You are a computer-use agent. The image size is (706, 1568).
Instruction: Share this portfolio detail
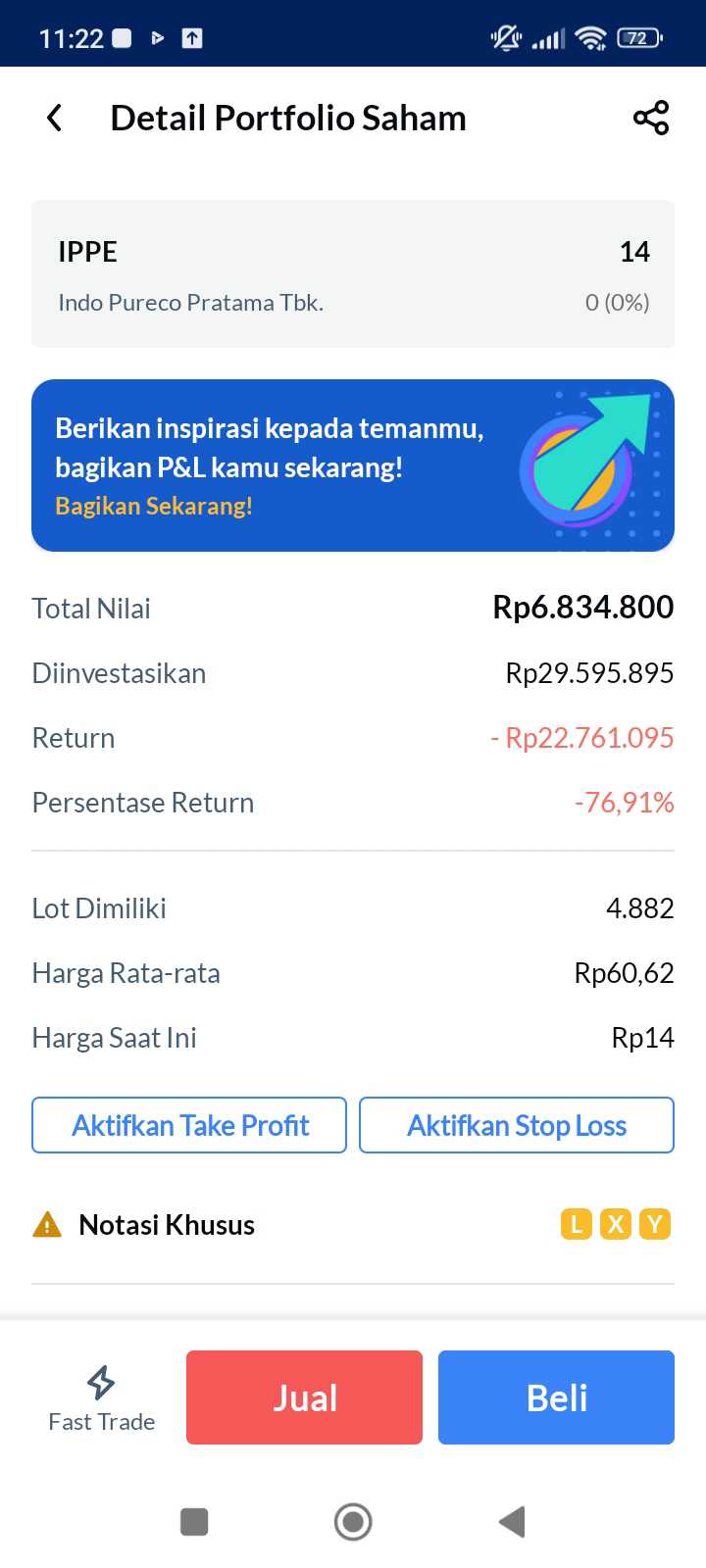tap(651, 119)
